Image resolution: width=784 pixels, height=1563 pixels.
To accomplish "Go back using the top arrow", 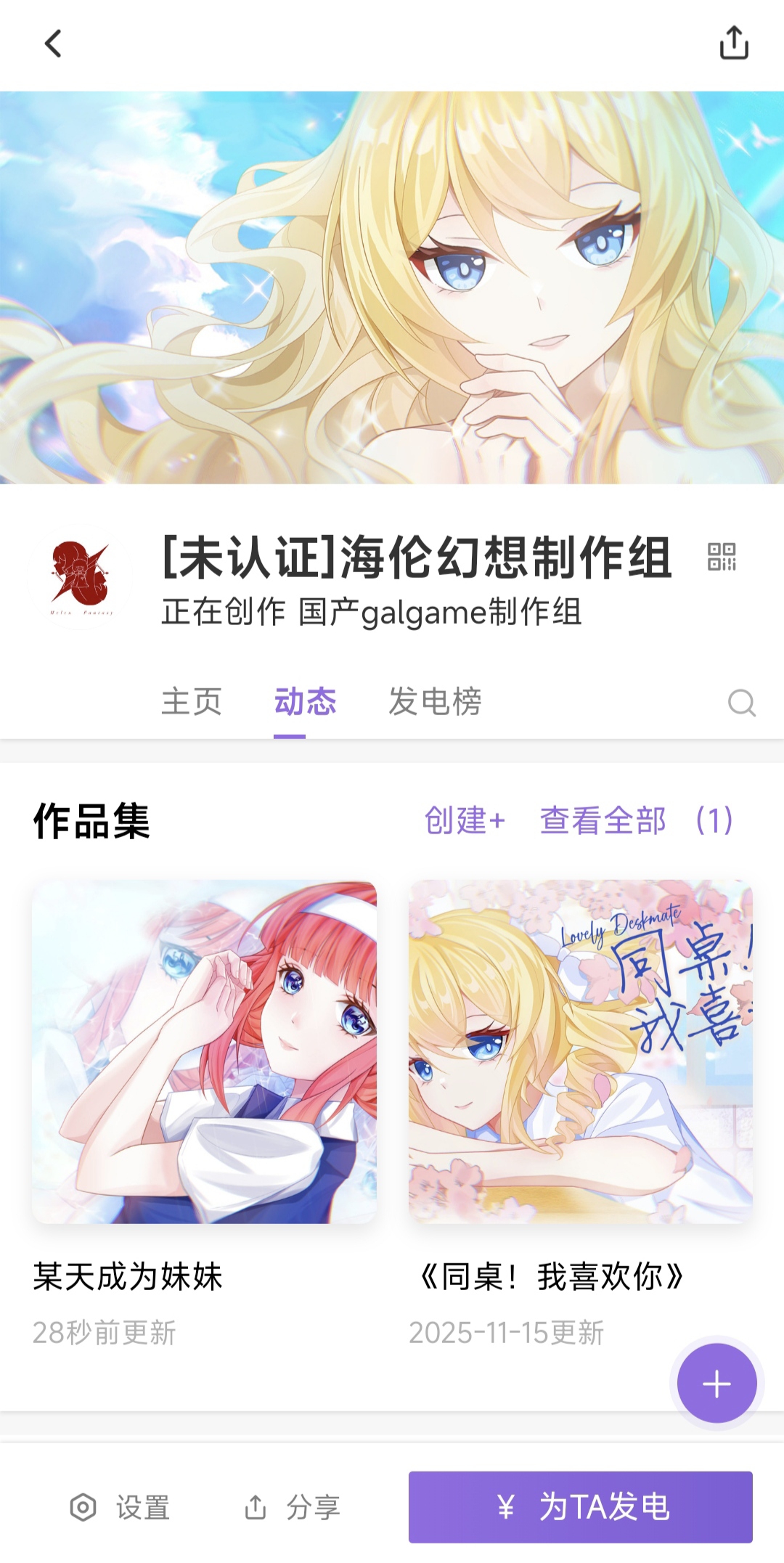I will point(53,44).
